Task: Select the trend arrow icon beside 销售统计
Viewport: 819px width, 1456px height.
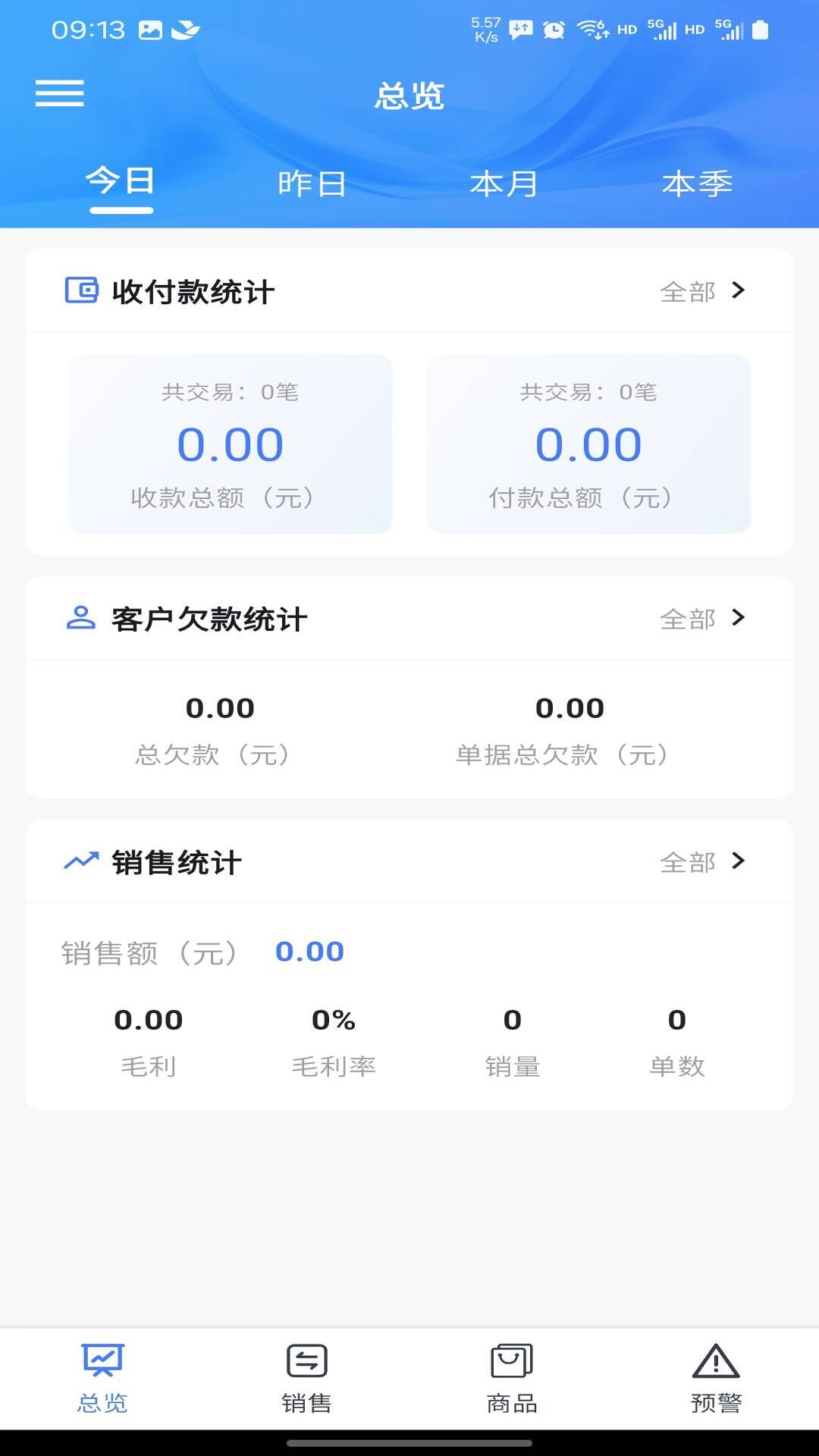Action: pyautogui.click(x=80, y=861)
